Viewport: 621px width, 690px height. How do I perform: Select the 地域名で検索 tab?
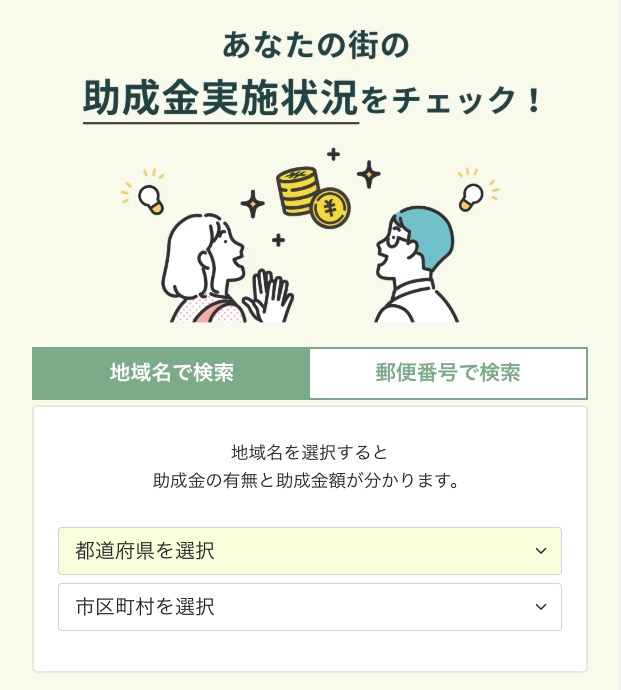(171, 373)
